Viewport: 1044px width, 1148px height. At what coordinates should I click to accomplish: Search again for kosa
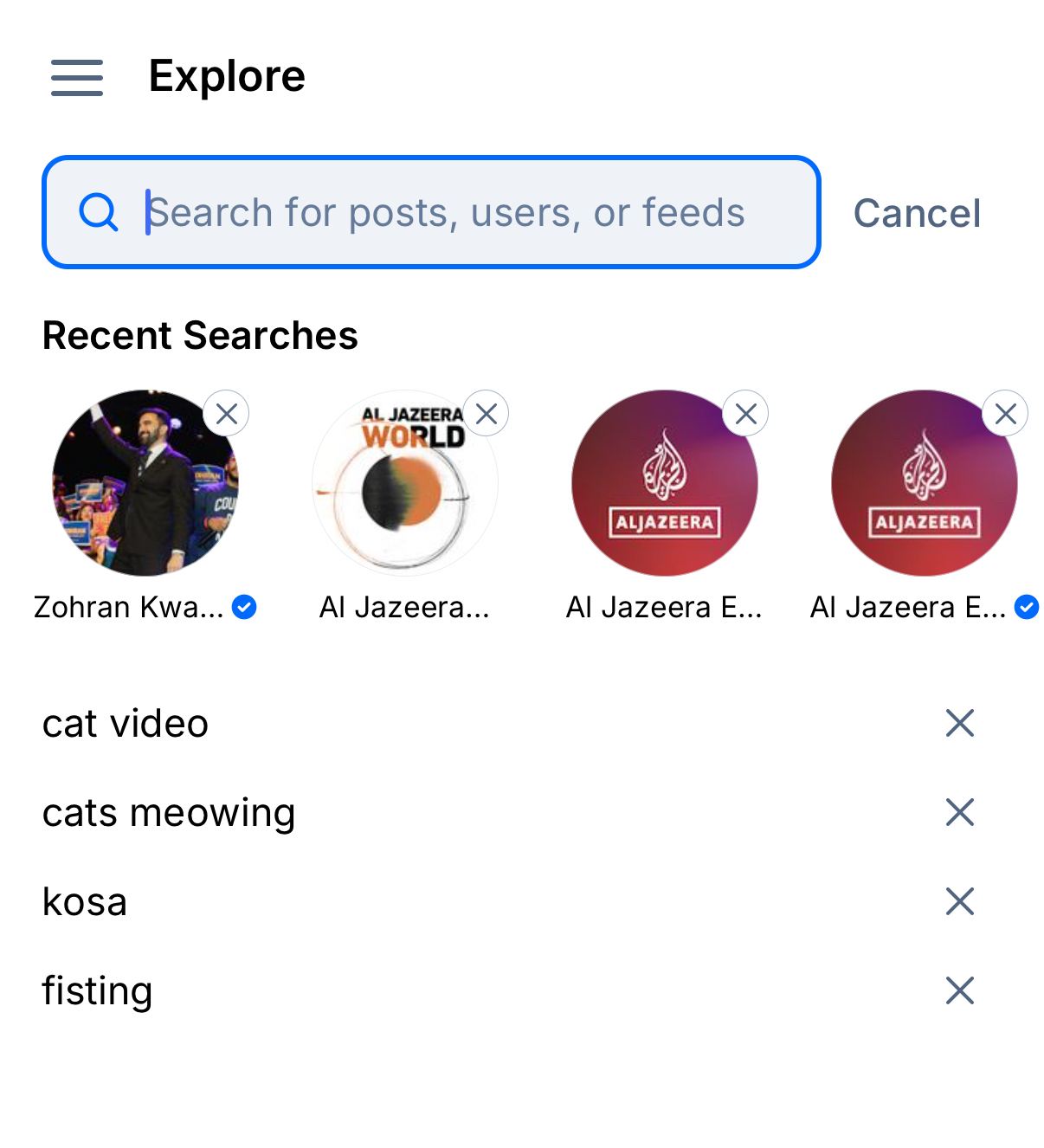pyautogui.click(x=85, y=901)
